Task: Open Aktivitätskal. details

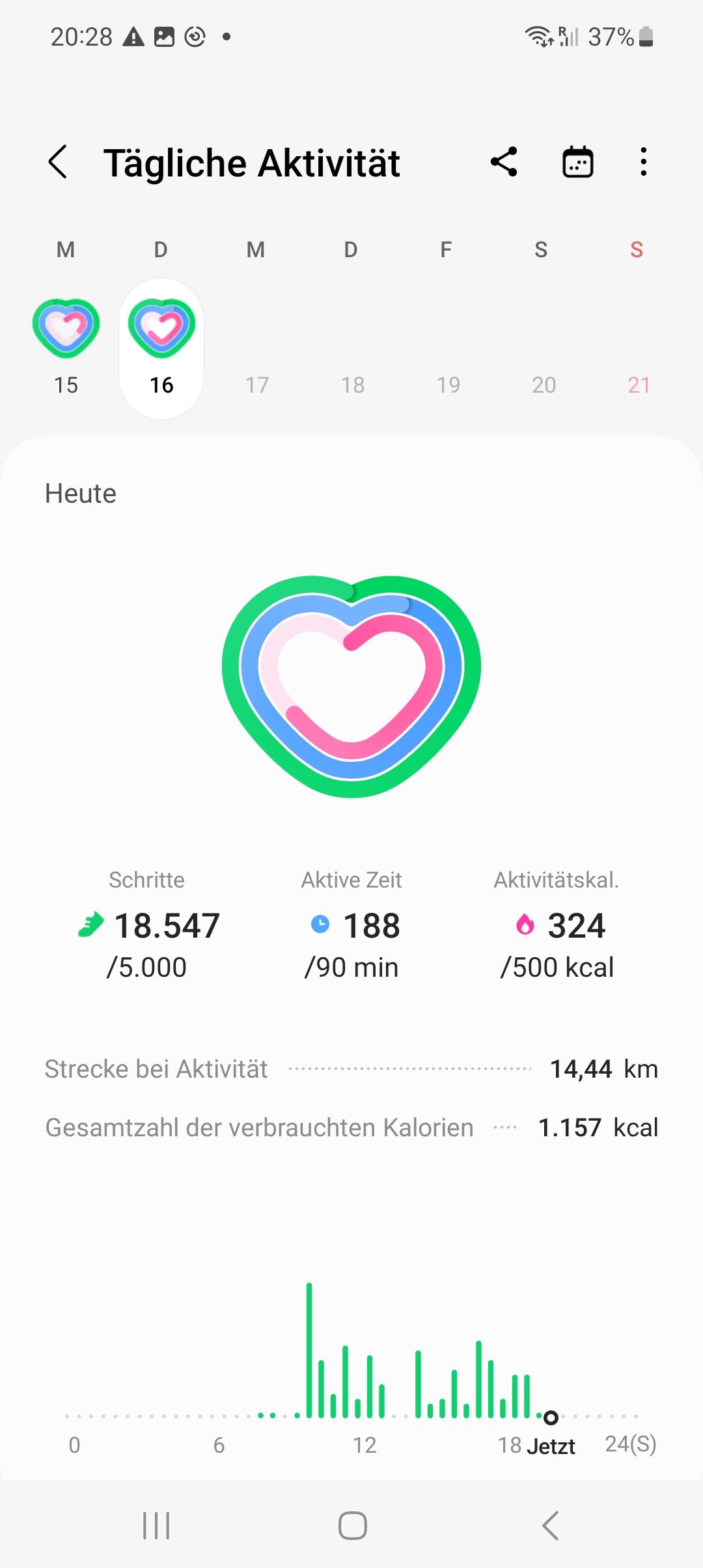Action: click(x=557, y=925)
